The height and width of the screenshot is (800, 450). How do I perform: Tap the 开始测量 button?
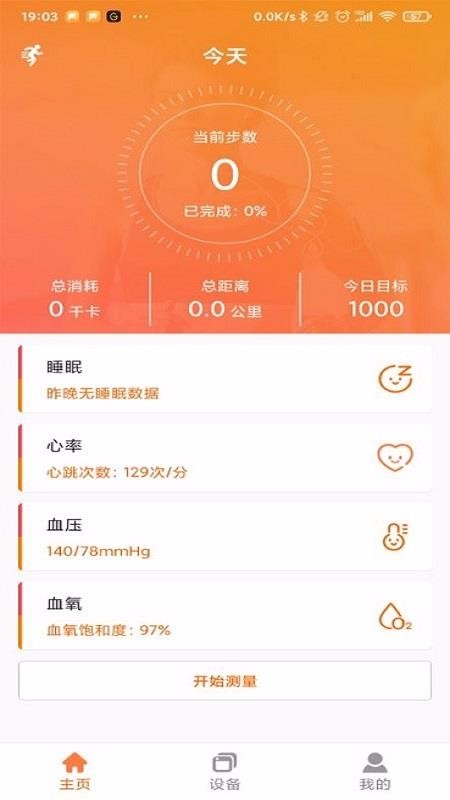(x=225, y=681)
